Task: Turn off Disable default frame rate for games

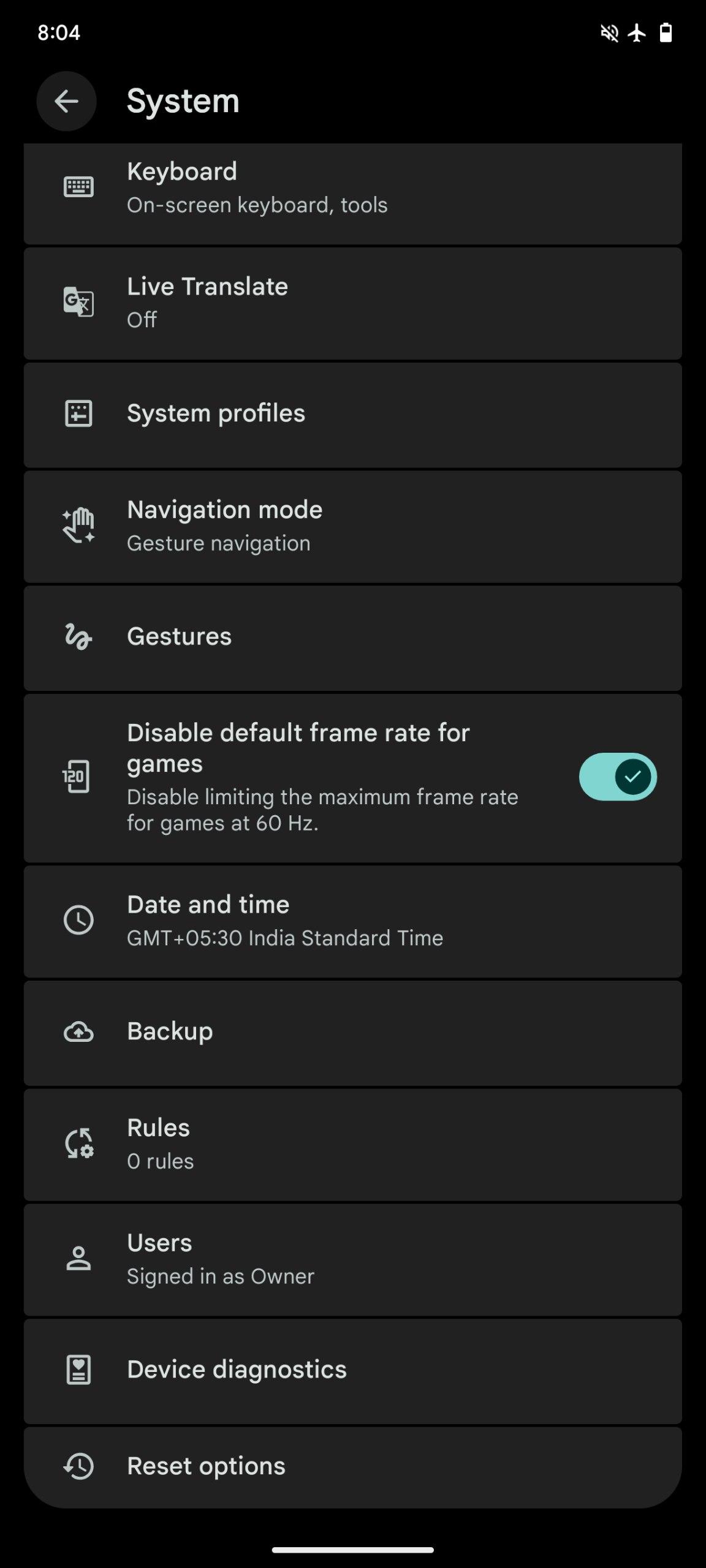Action: click(x=617, y=777)
